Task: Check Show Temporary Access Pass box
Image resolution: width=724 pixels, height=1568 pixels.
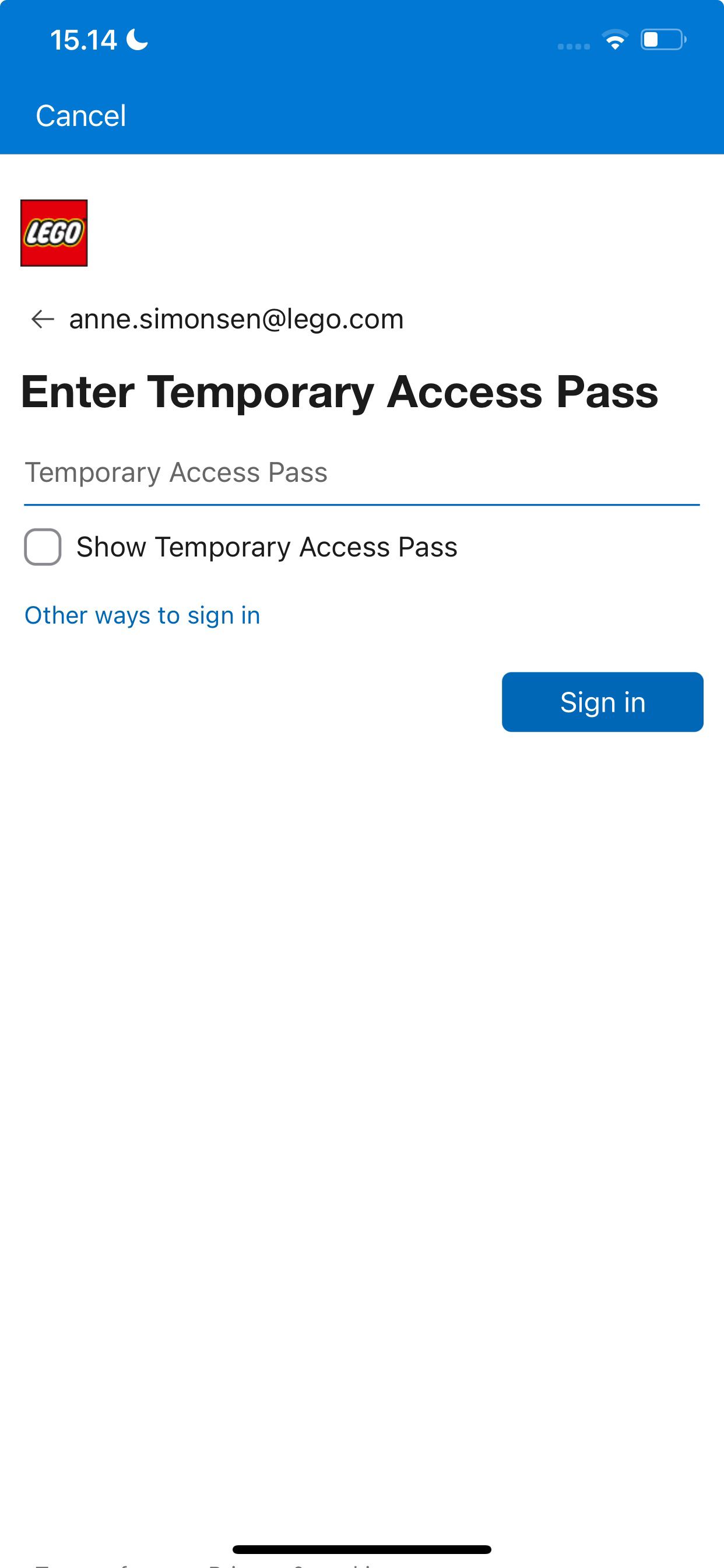Action: click(x=43, y=547)
